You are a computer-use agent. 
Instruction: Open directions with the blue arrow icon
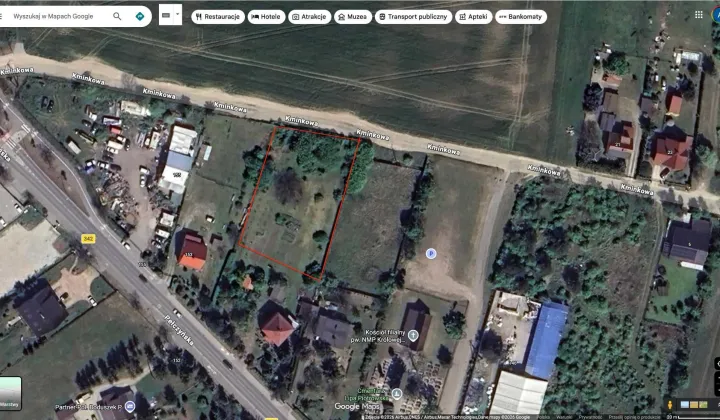[139, 17]
